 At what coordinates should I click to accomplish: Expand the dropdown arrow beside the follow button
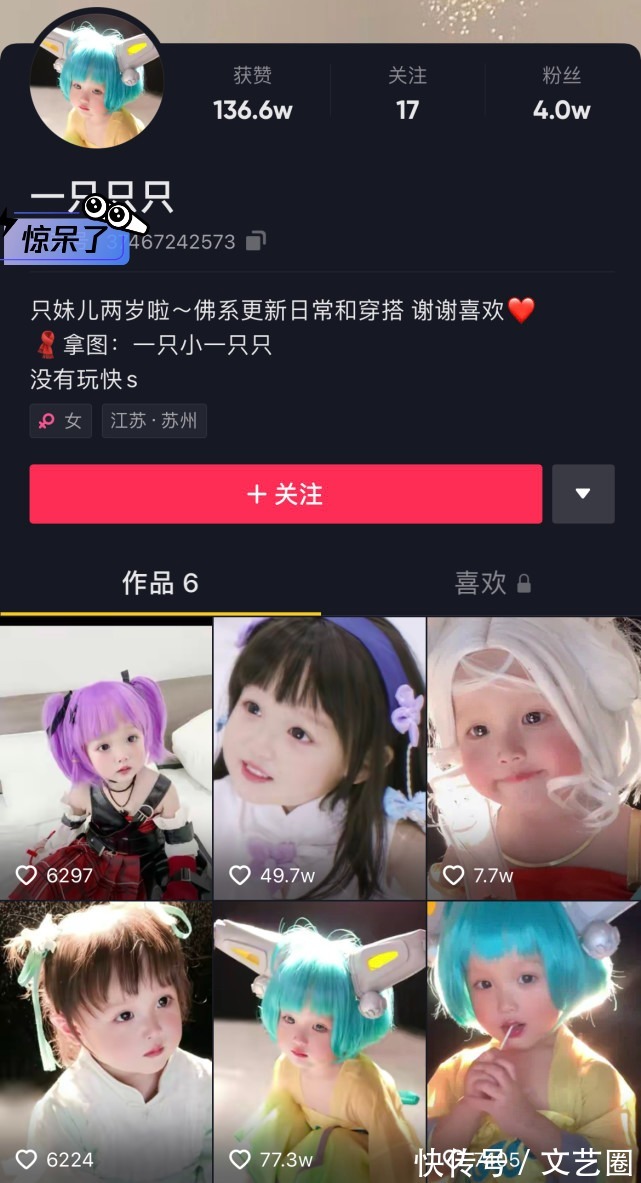pyautogui.click(x=583, y=494)
